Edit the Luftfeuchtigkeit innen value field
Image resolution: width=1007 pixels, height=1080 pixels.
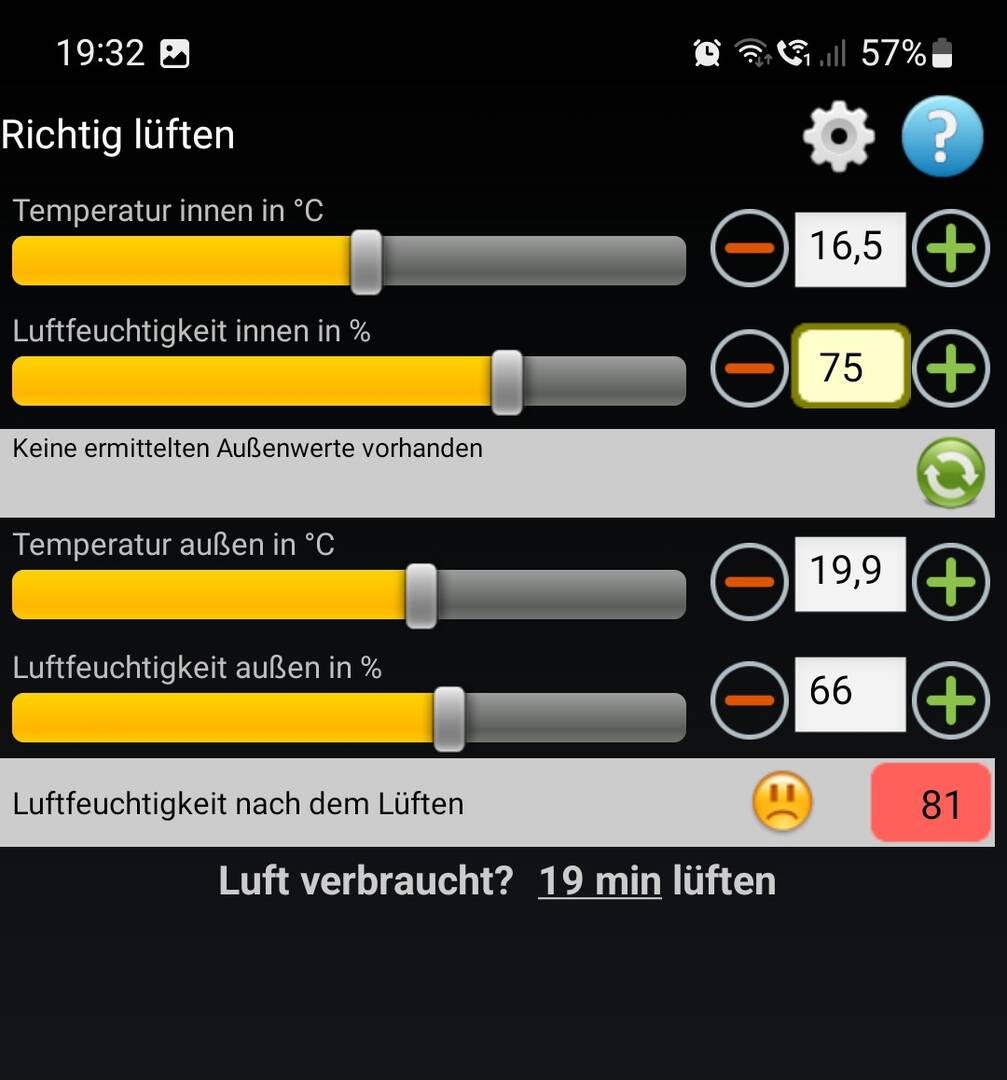tap(850, 368)
